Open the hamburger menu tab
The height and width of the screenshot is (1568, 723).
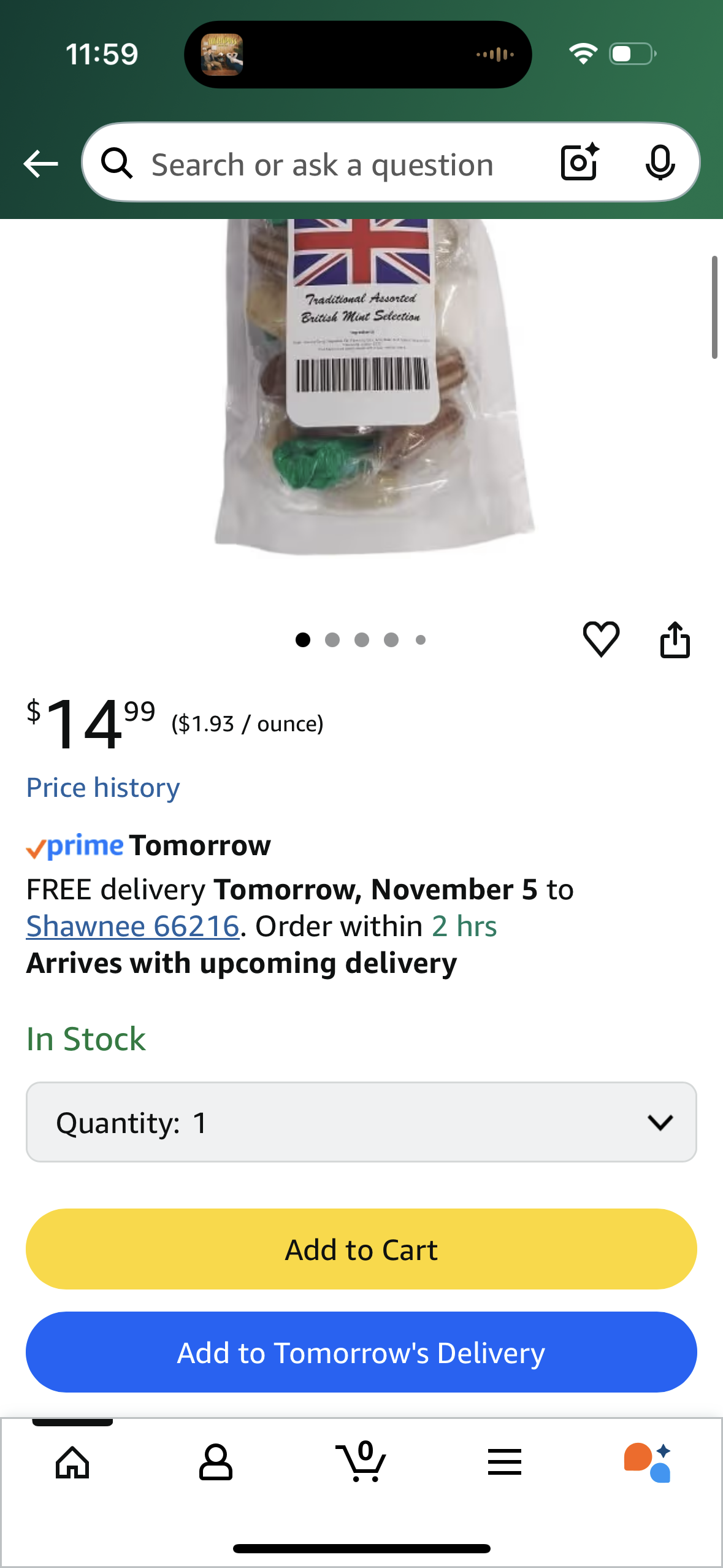[505, 1462]
